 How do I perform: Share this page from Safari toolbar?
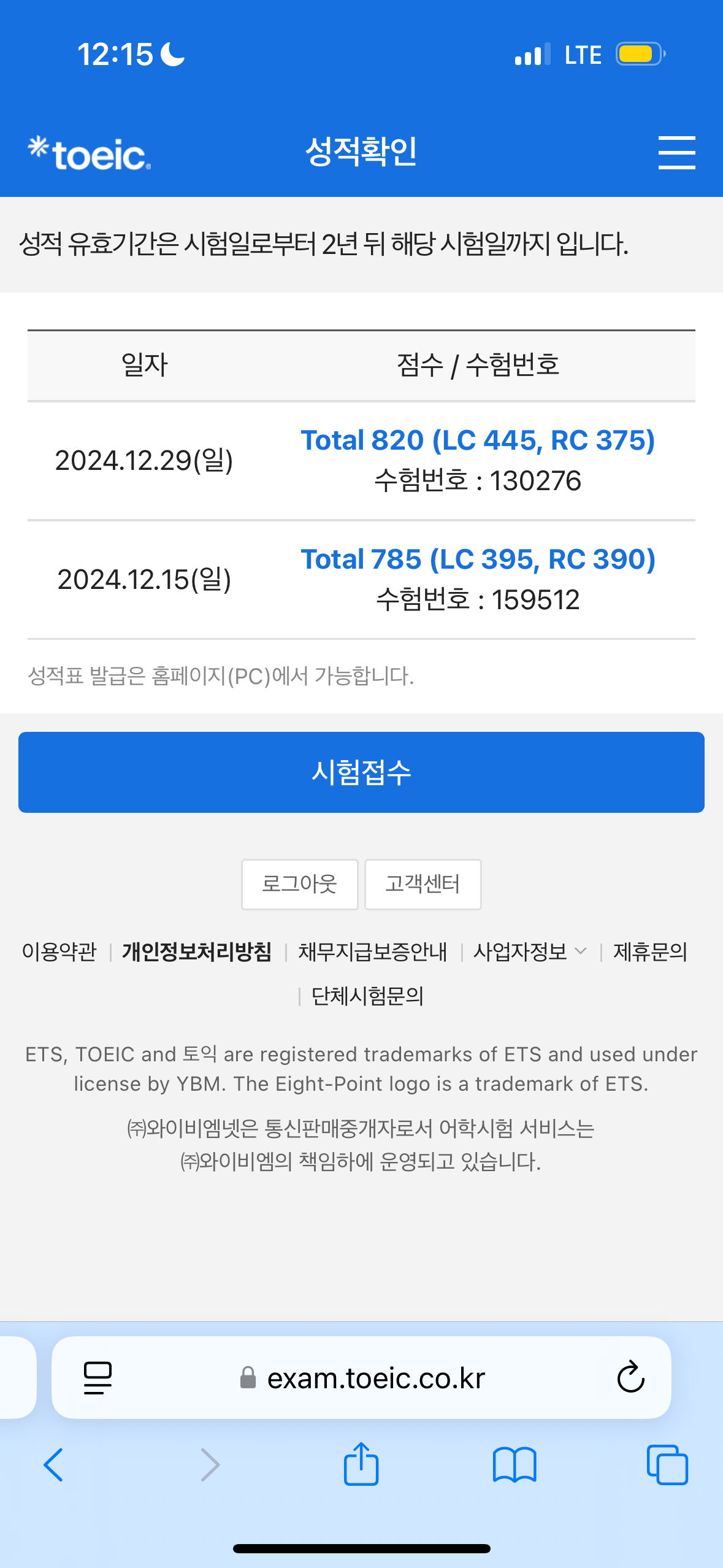coord(361,1464)
